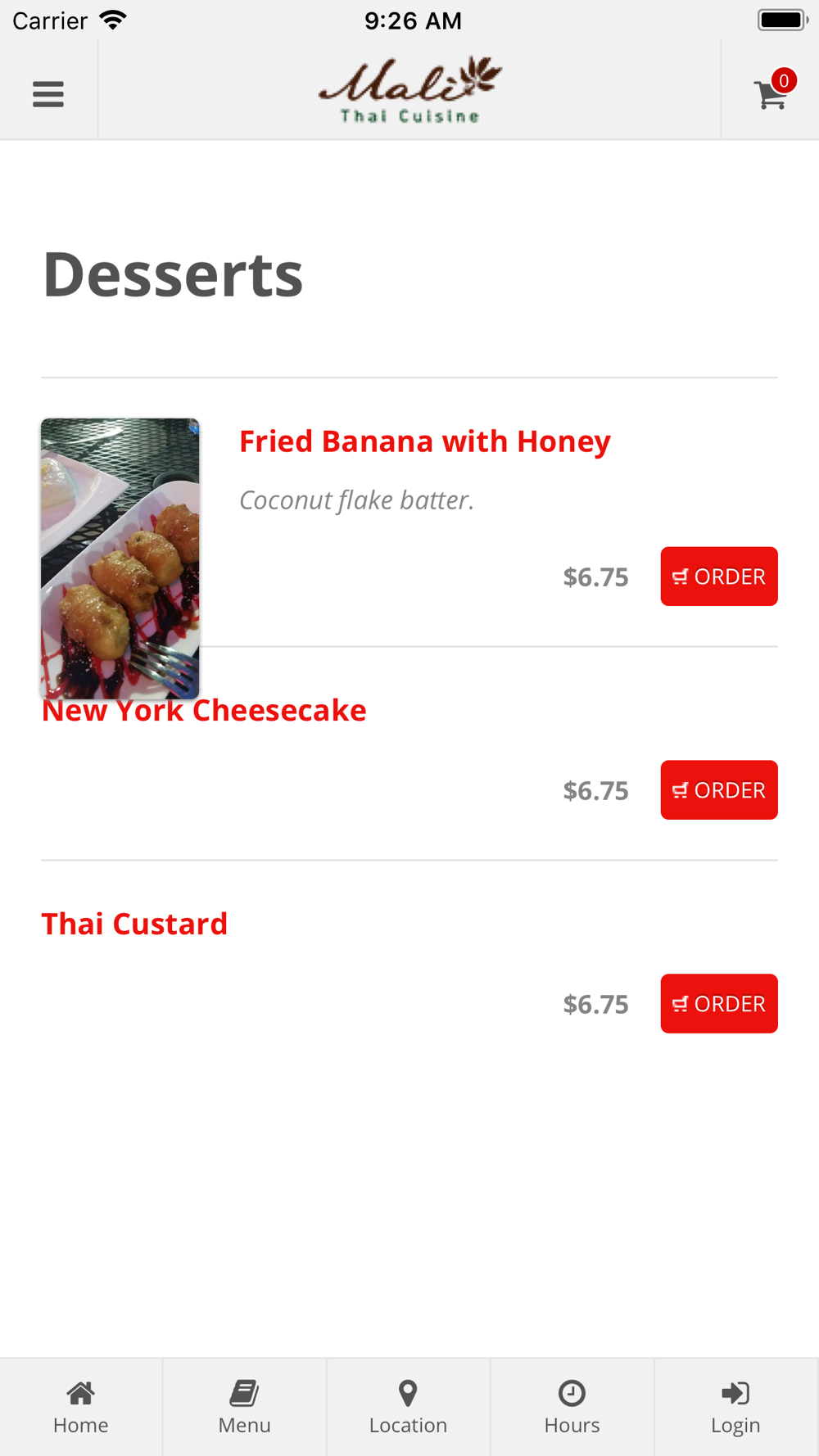This screenshot has height=1456, width=819.
Task: Switch to the Menu tab
Action: (x=245, y=1407)
